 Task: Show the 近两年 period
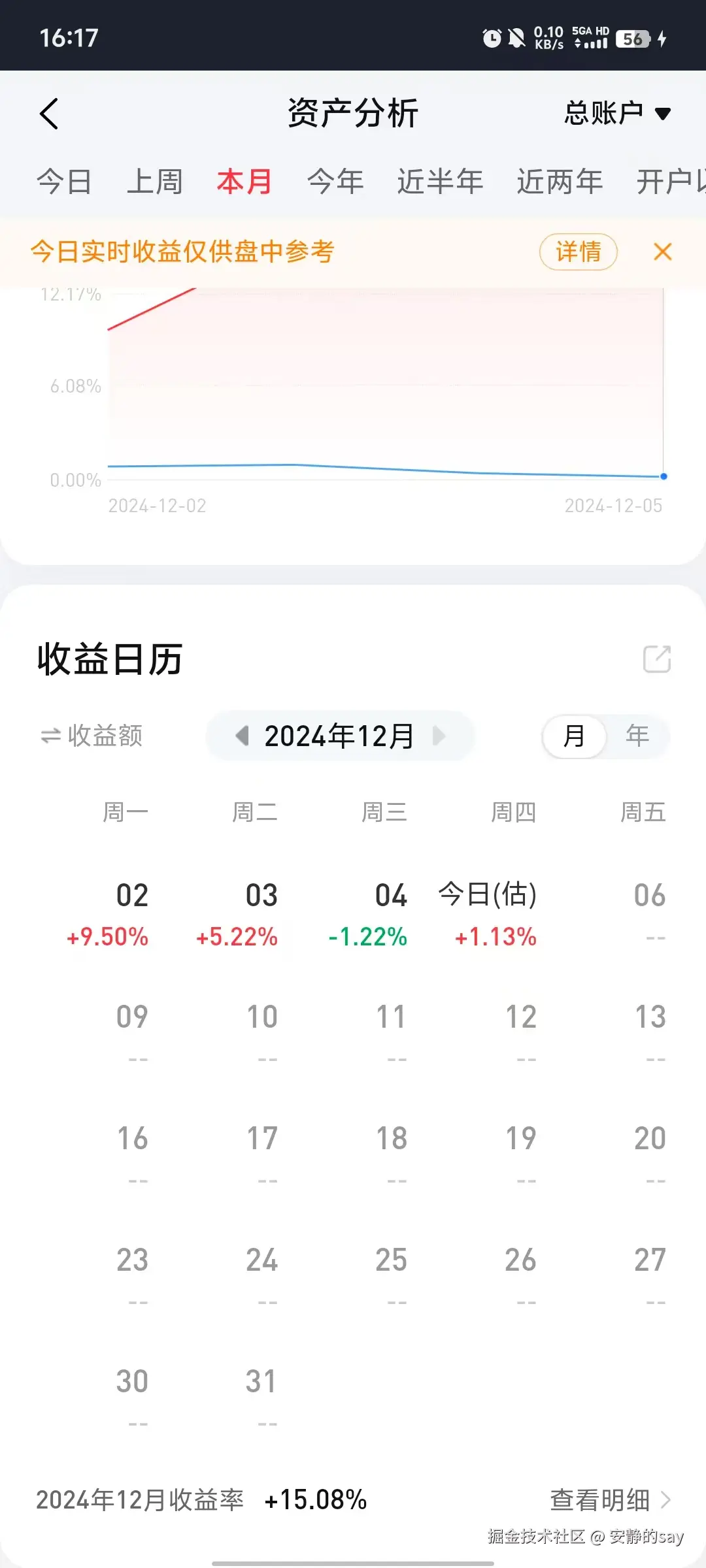560,182
